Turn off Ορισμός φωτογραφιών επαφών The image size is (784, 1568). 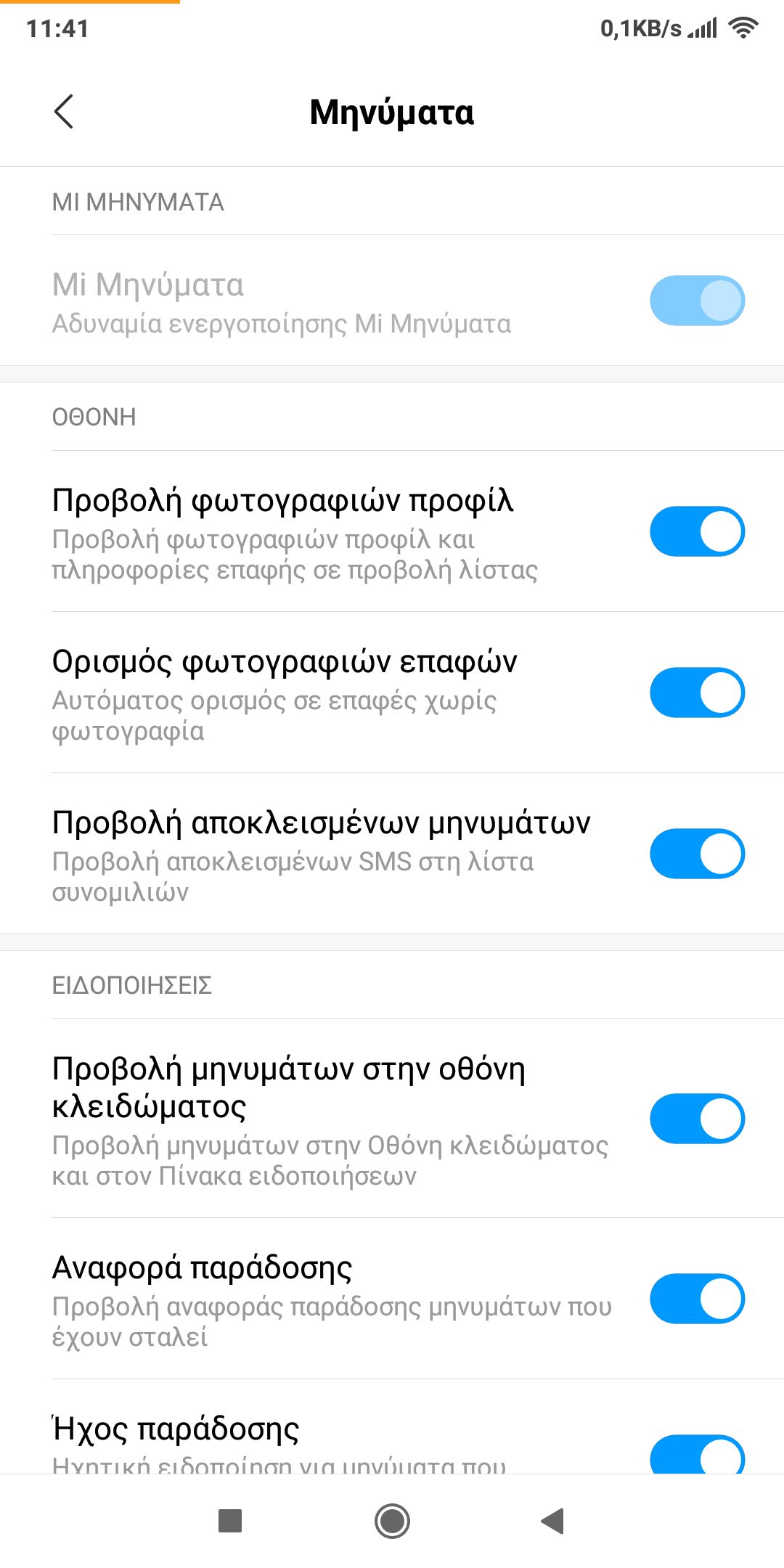(x=697, y=693)
